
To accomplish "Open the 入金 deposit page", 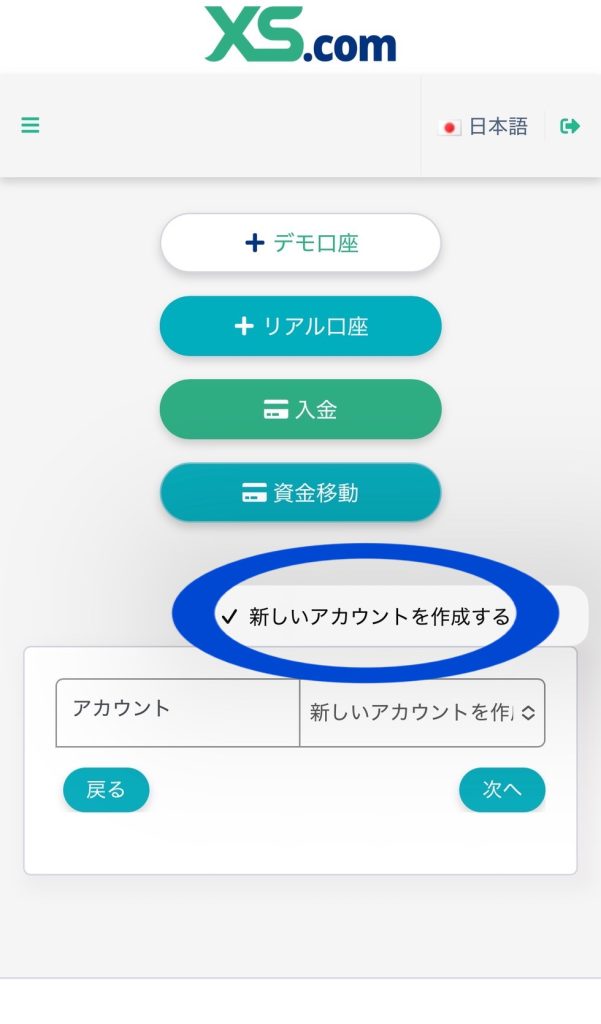I will point(300,409).
